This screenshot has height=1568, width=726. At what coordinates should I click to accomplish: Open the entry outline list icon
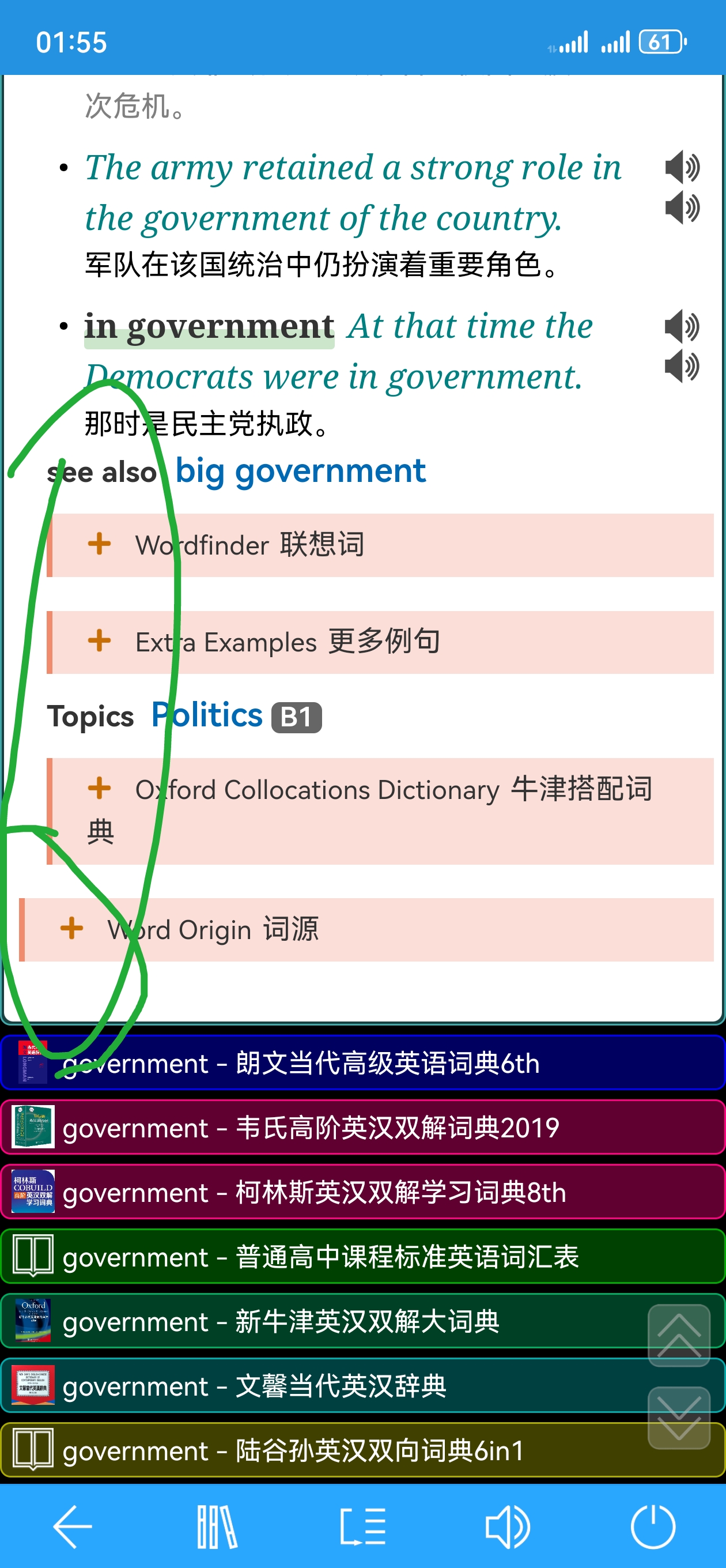[362, 1526]
